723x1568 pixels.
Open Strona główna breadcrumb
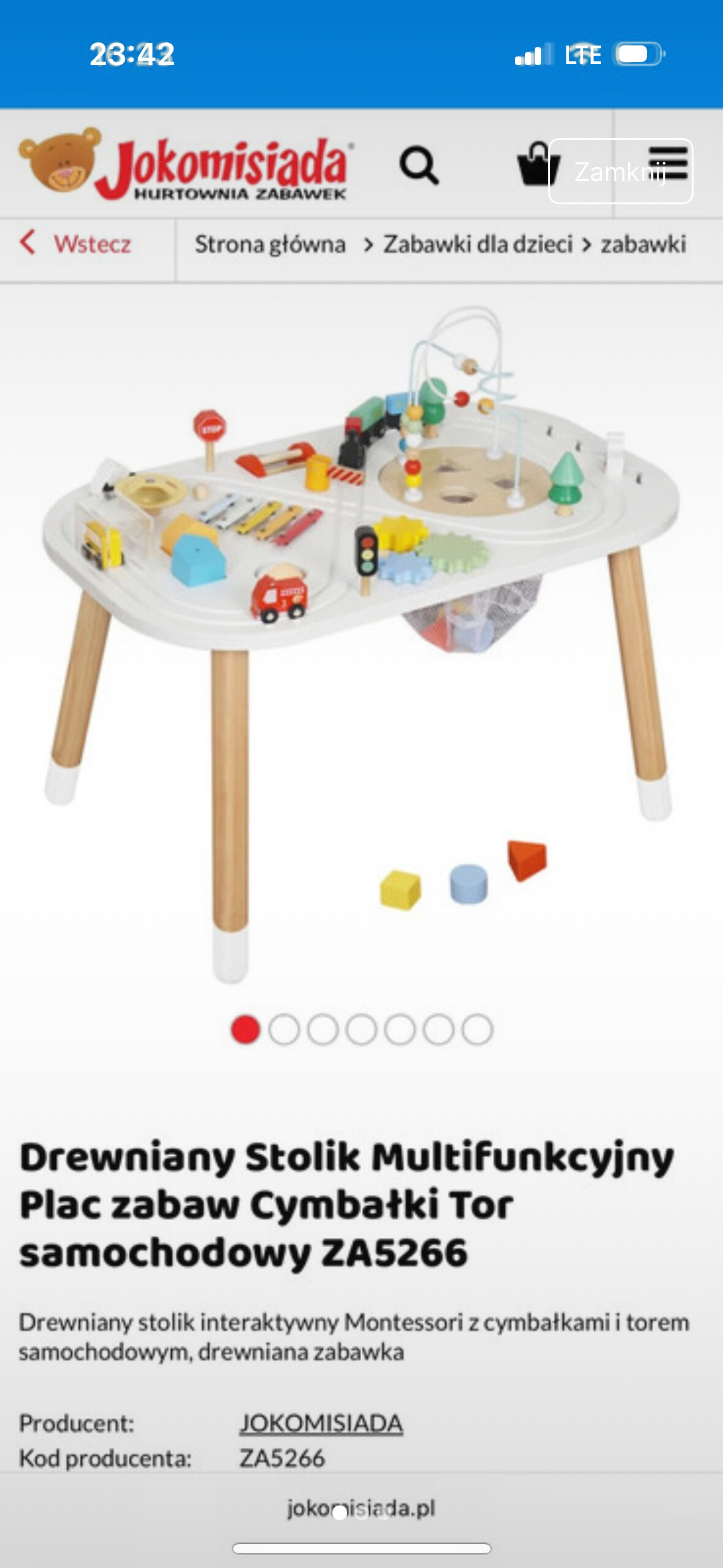point(270,244)
